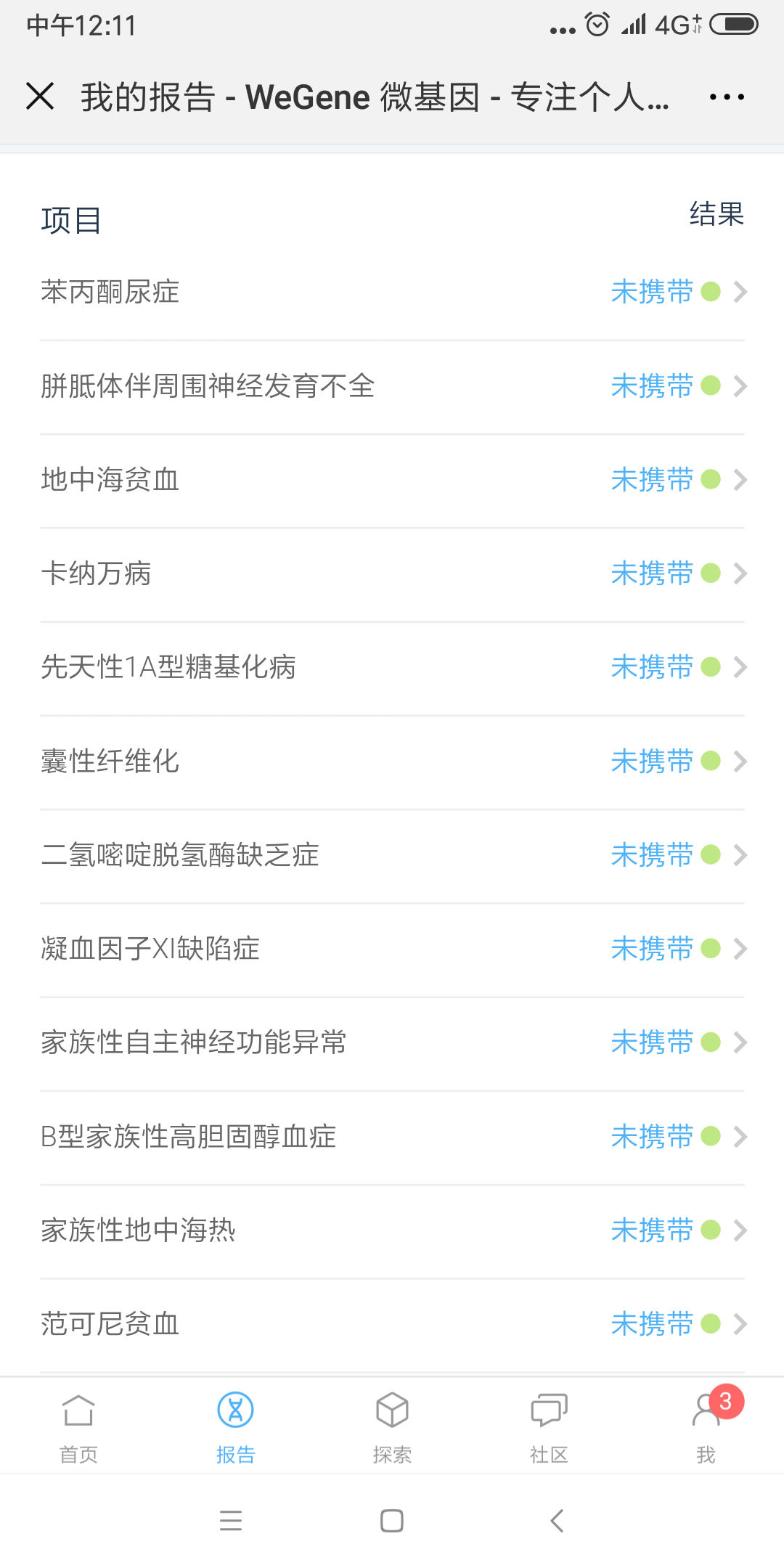Screen dimensions: 784x1568
Task: View the 地中海贫血 report
Action: tap(392, 481)
